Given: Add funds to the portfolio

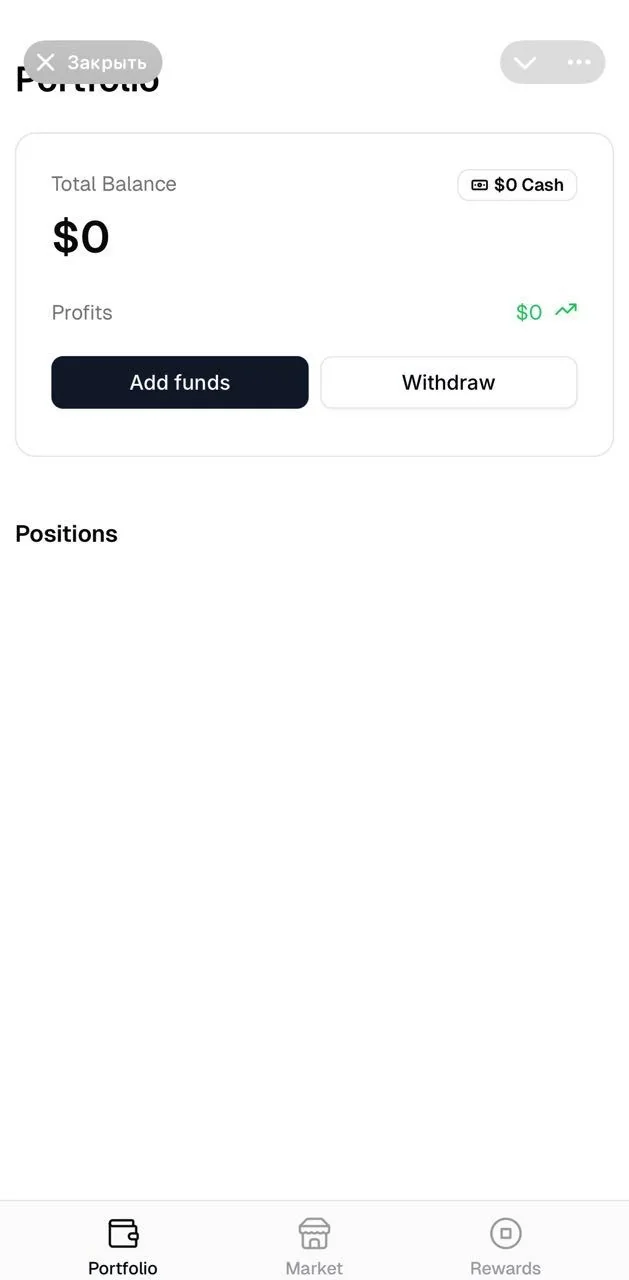Looking at the screenshot, I should pos(180,382).
